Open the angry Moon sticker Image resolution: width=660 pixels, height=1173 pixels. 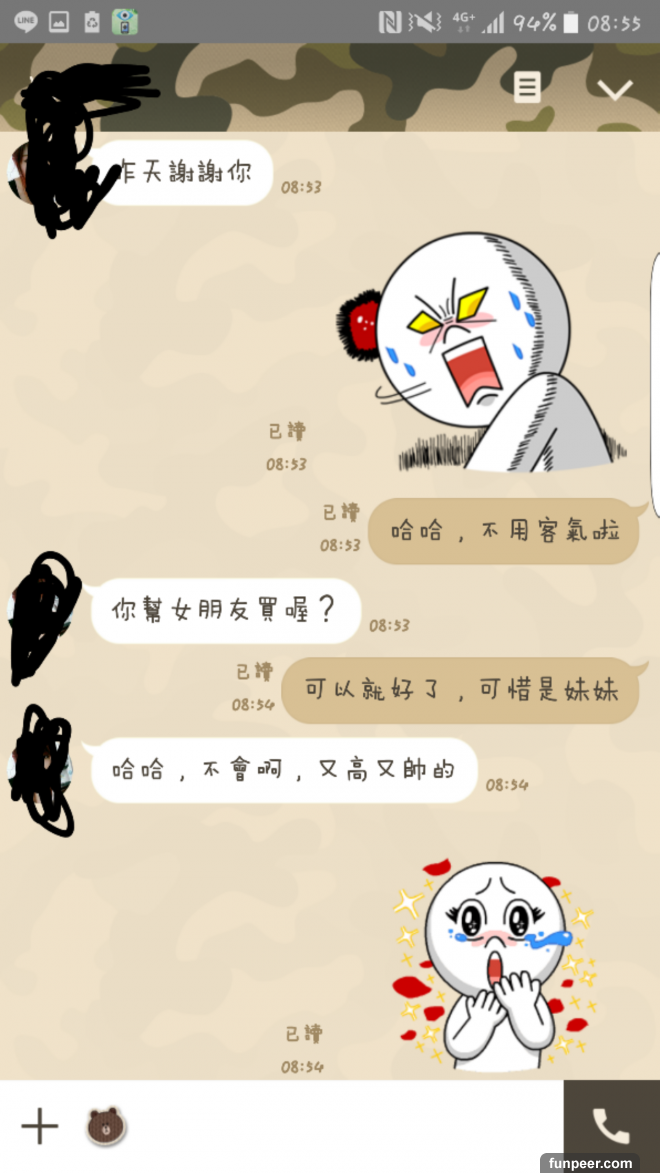coord(480,355)
